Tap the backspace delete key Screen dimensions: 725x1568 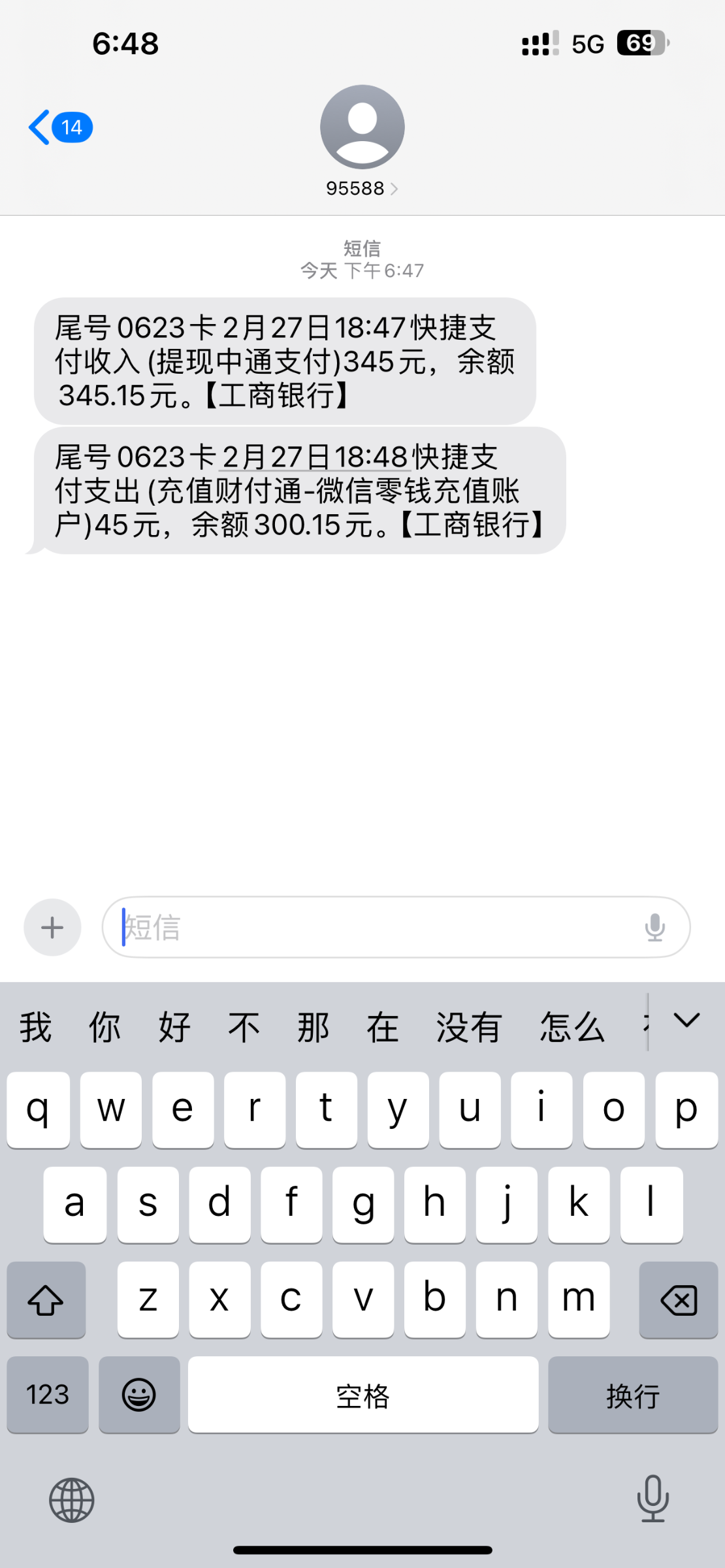[x=678, y=1300]
